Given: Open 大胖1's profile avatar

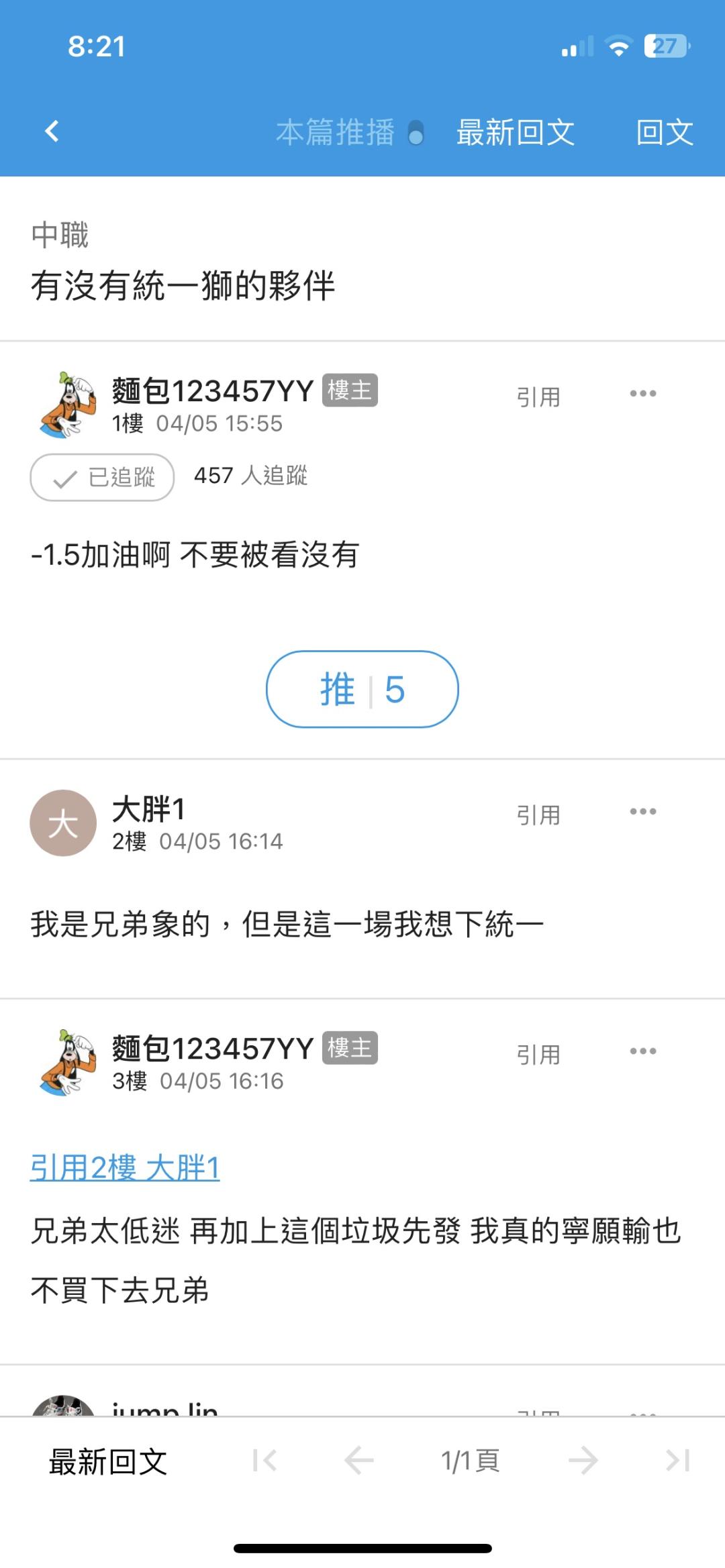Looking at the screenshot, I should (x=63, y=823).
